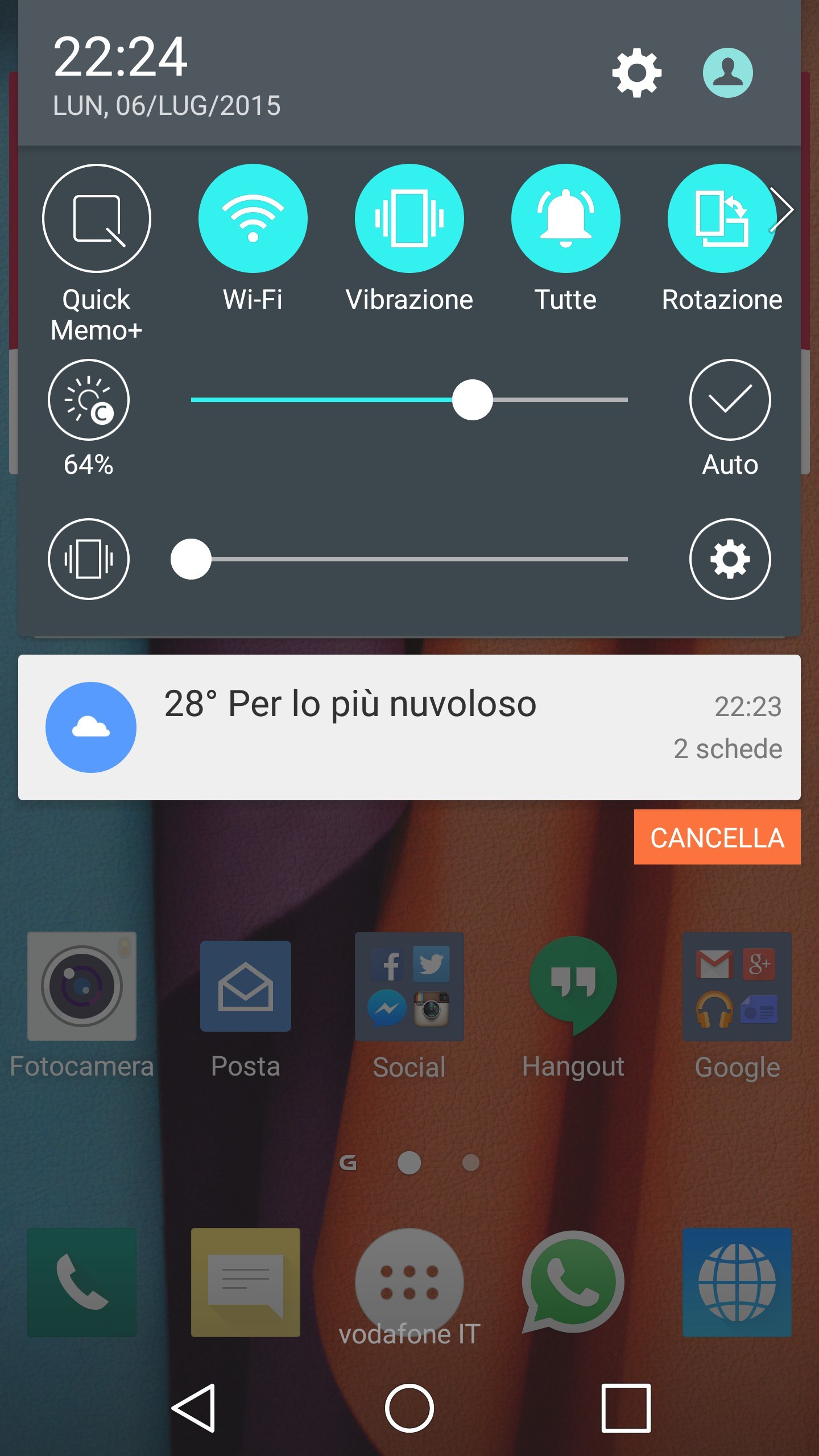Set the brightness slider level
This screenshot has height=1456, width=819.
[472, 400]
